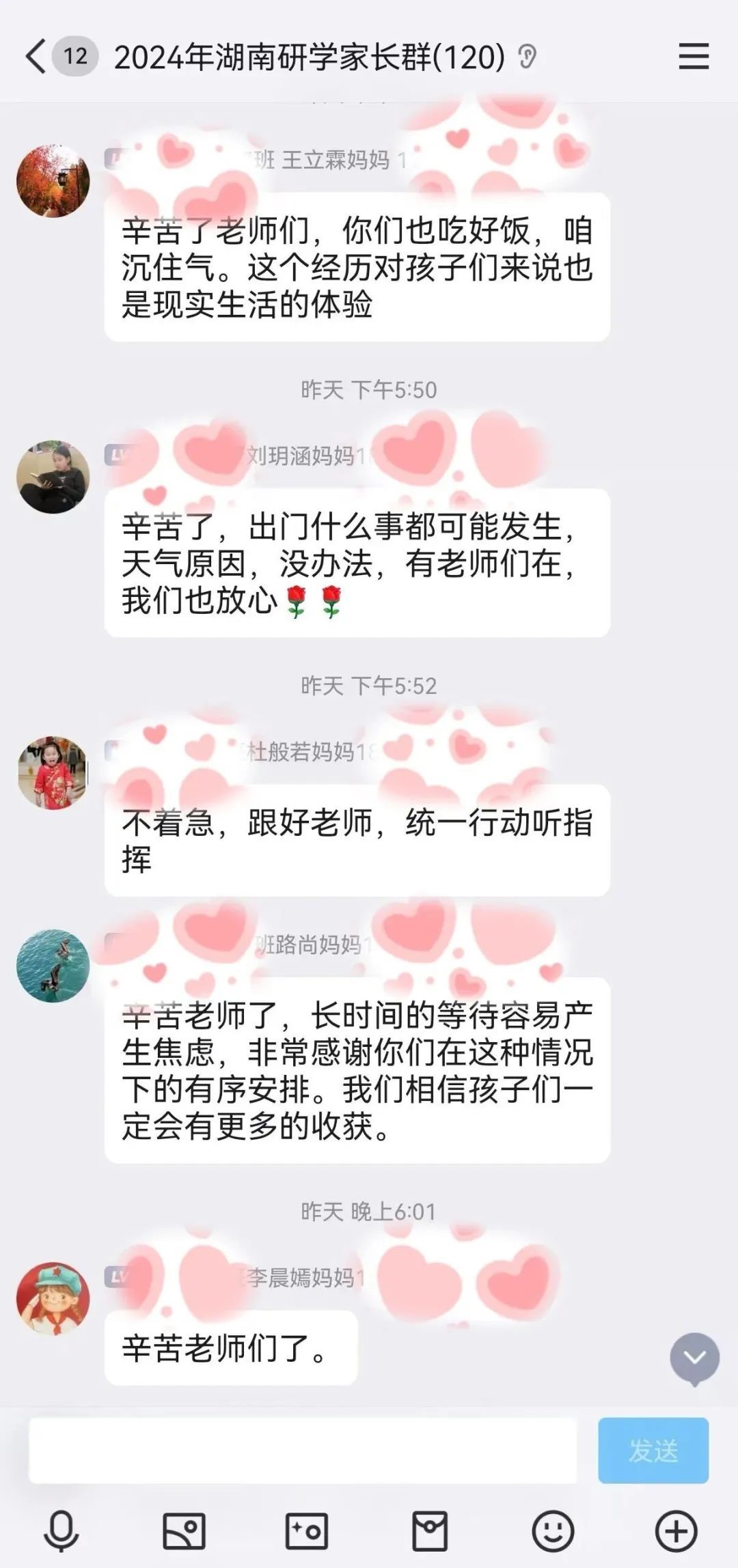This screenshot has width=738, height=1568.
Task: Tap 路尚妈妈's avatar picture
Action: 53,966
